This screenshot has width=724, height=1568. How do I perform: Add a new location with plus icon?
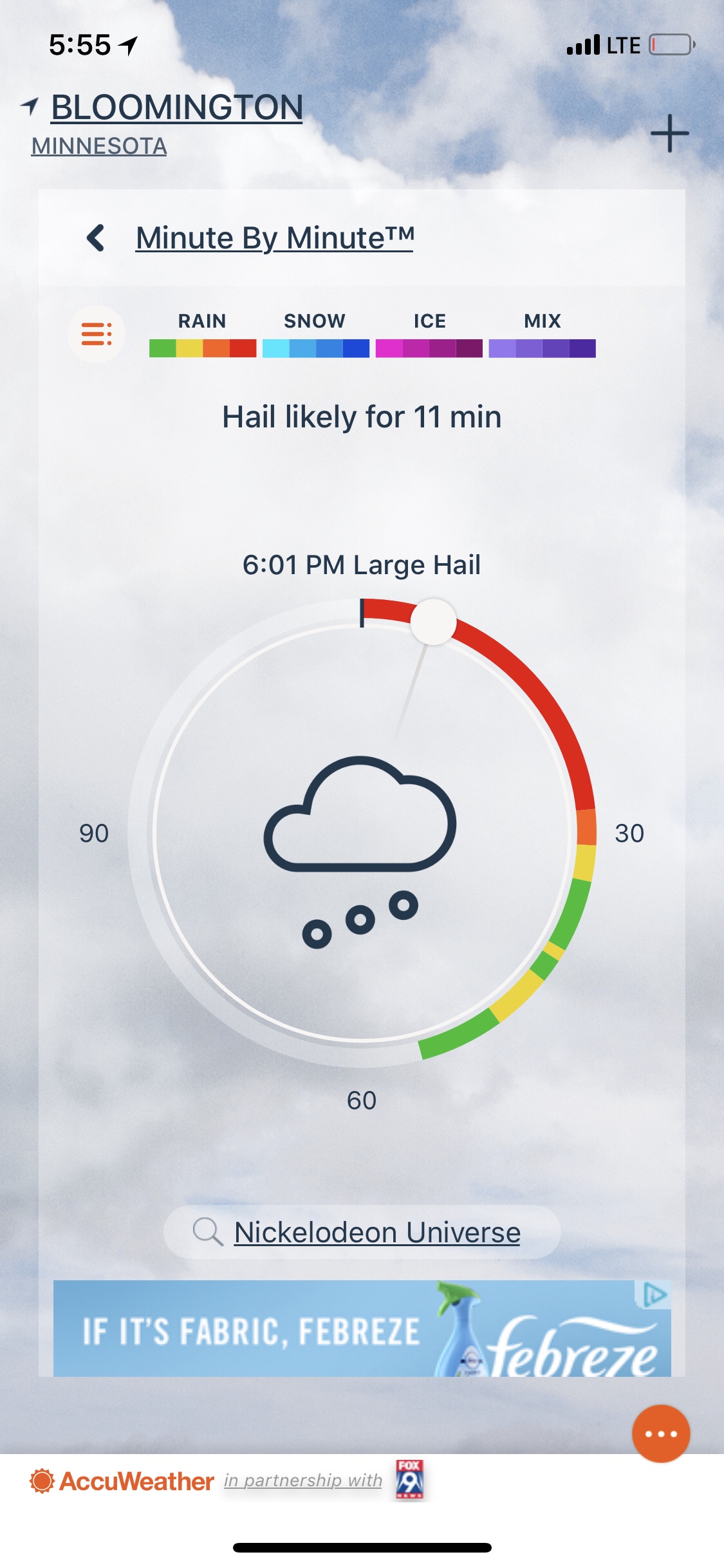(x=669, y=134)
